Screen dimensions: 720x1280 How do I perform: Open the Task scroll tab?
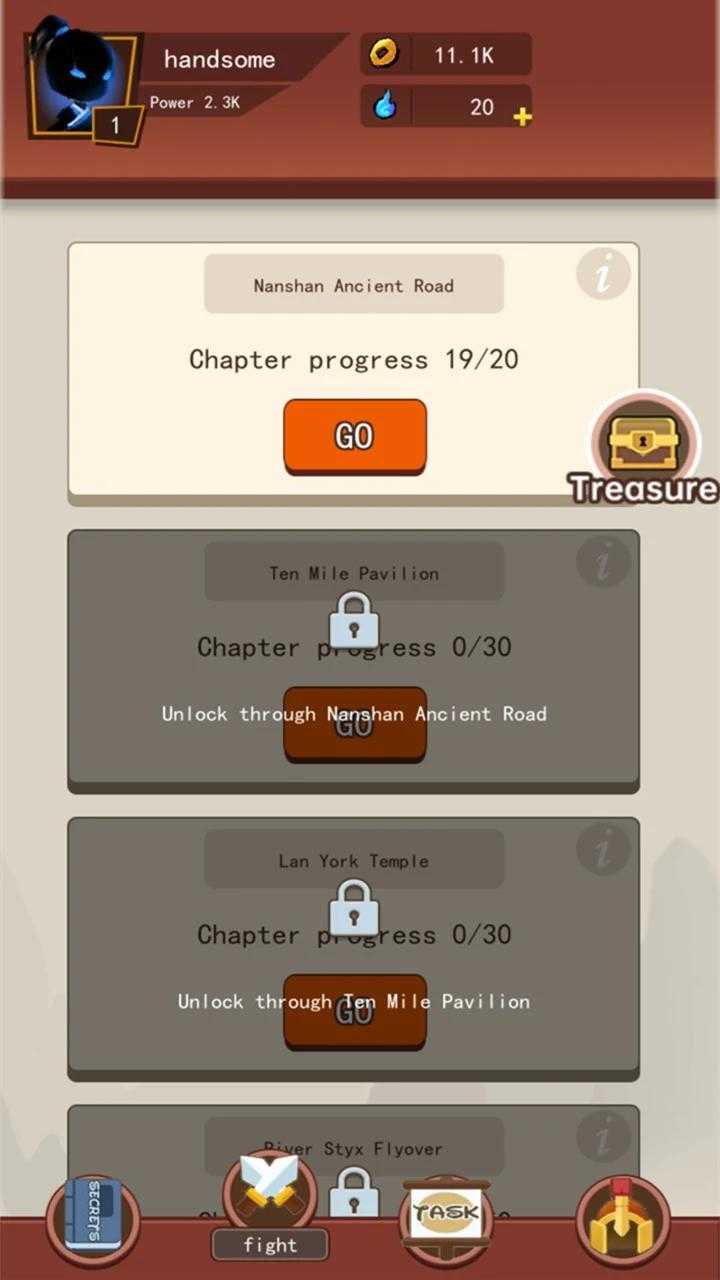[446, 1216]
